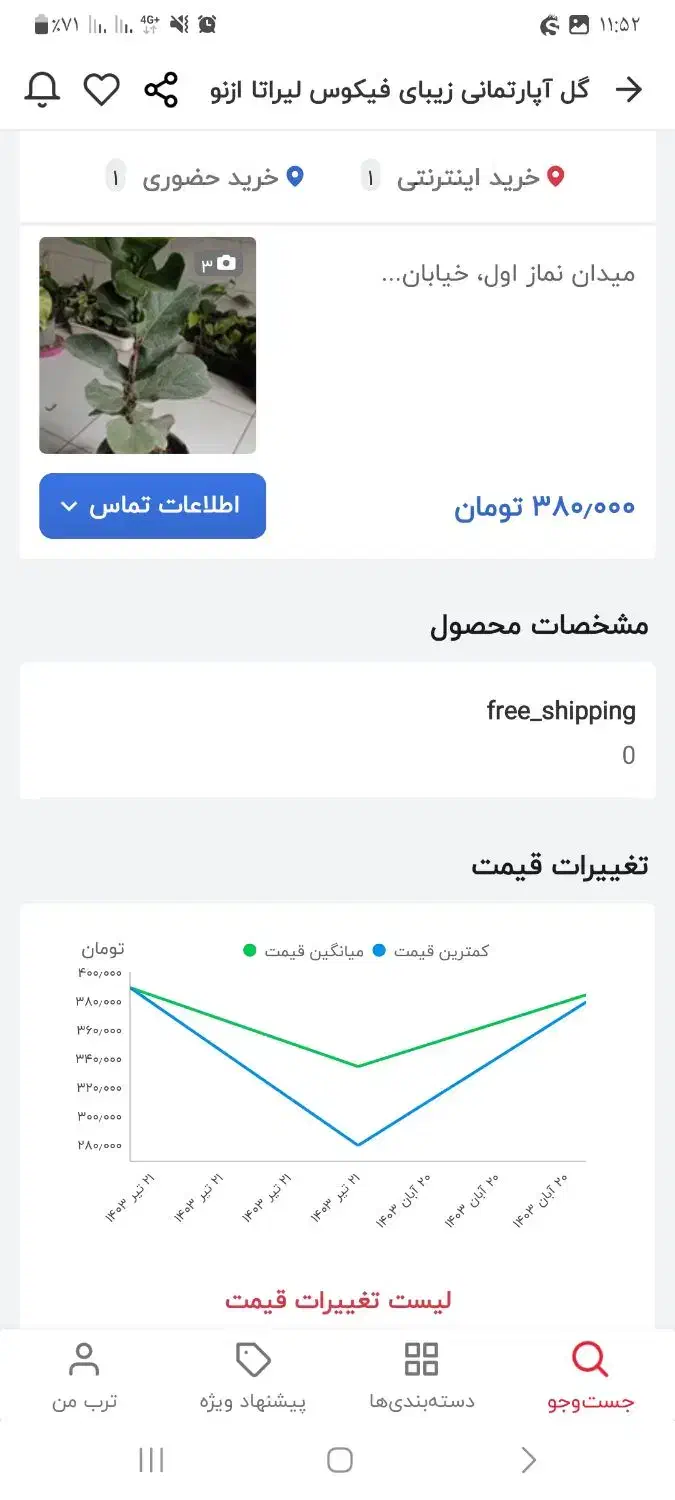Switch to خرید حضوری tab
Screen dimensions: 675x1500
tap(210, 178)
